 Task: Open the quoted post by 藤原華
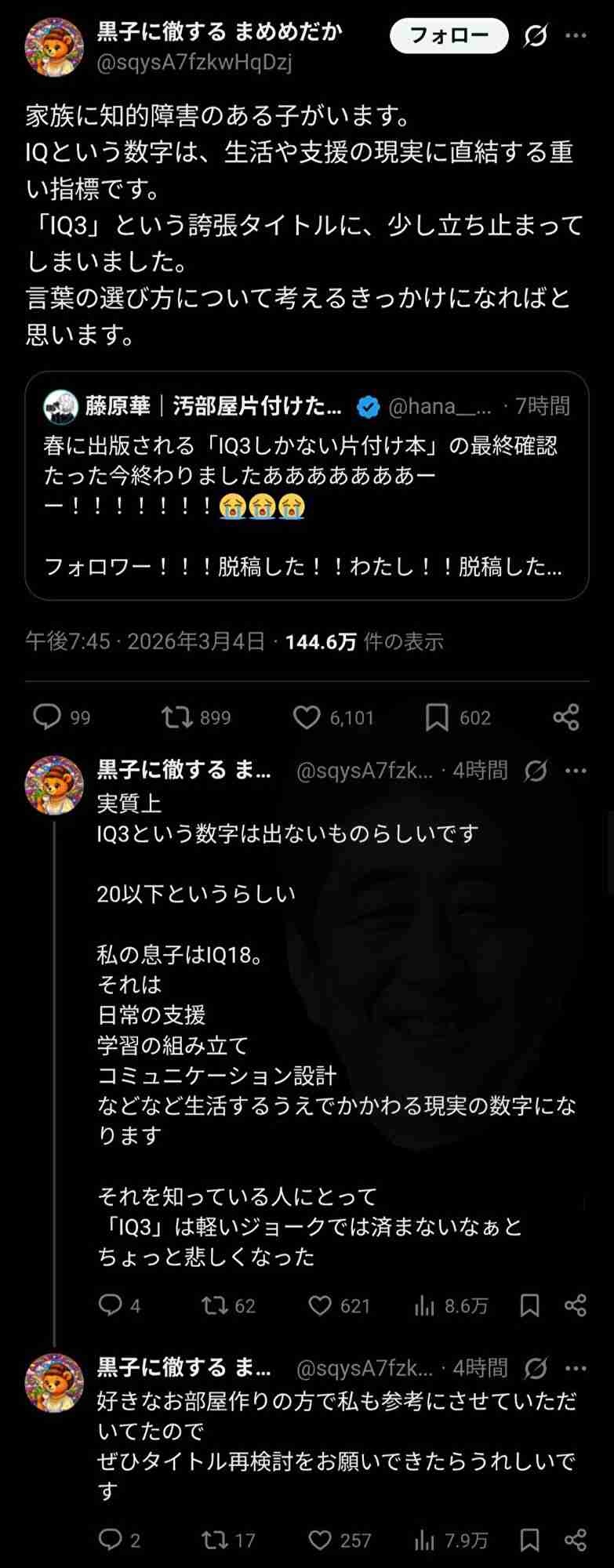307,485
